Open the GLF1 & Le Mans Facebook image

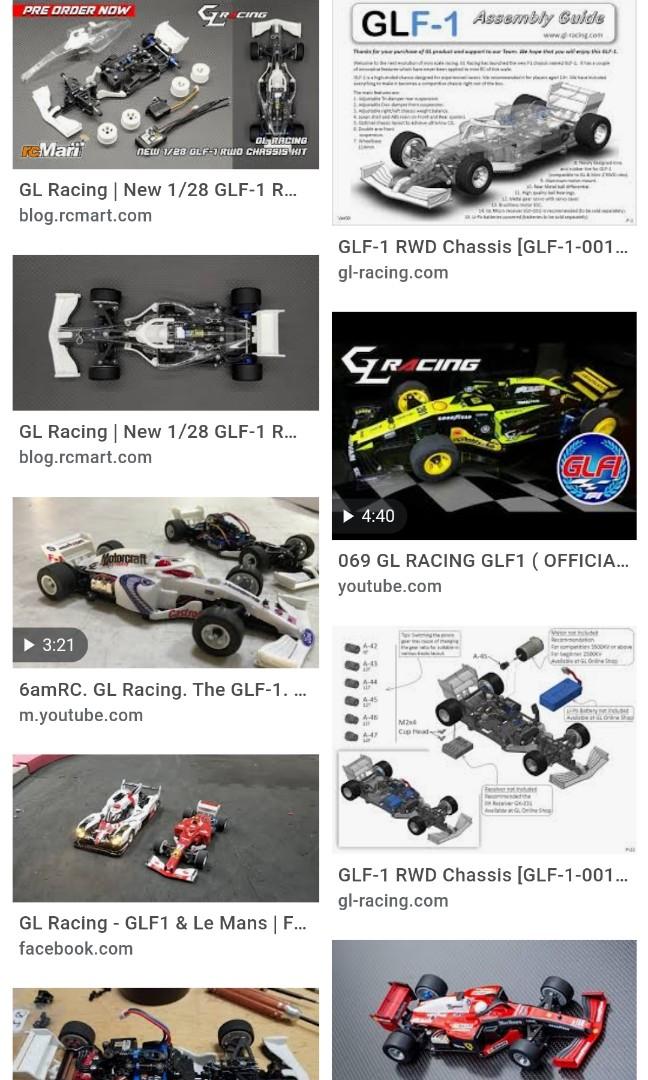pyautogui.click(x=165, y=828)
